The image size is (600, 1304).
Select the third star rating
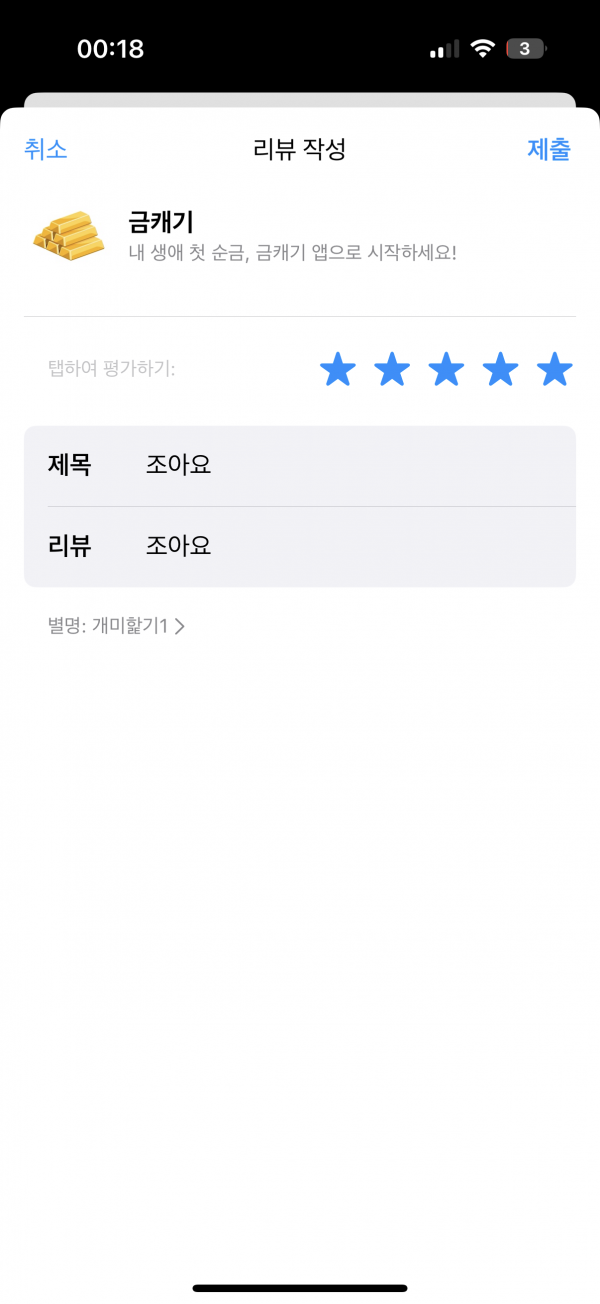(446, 370)
